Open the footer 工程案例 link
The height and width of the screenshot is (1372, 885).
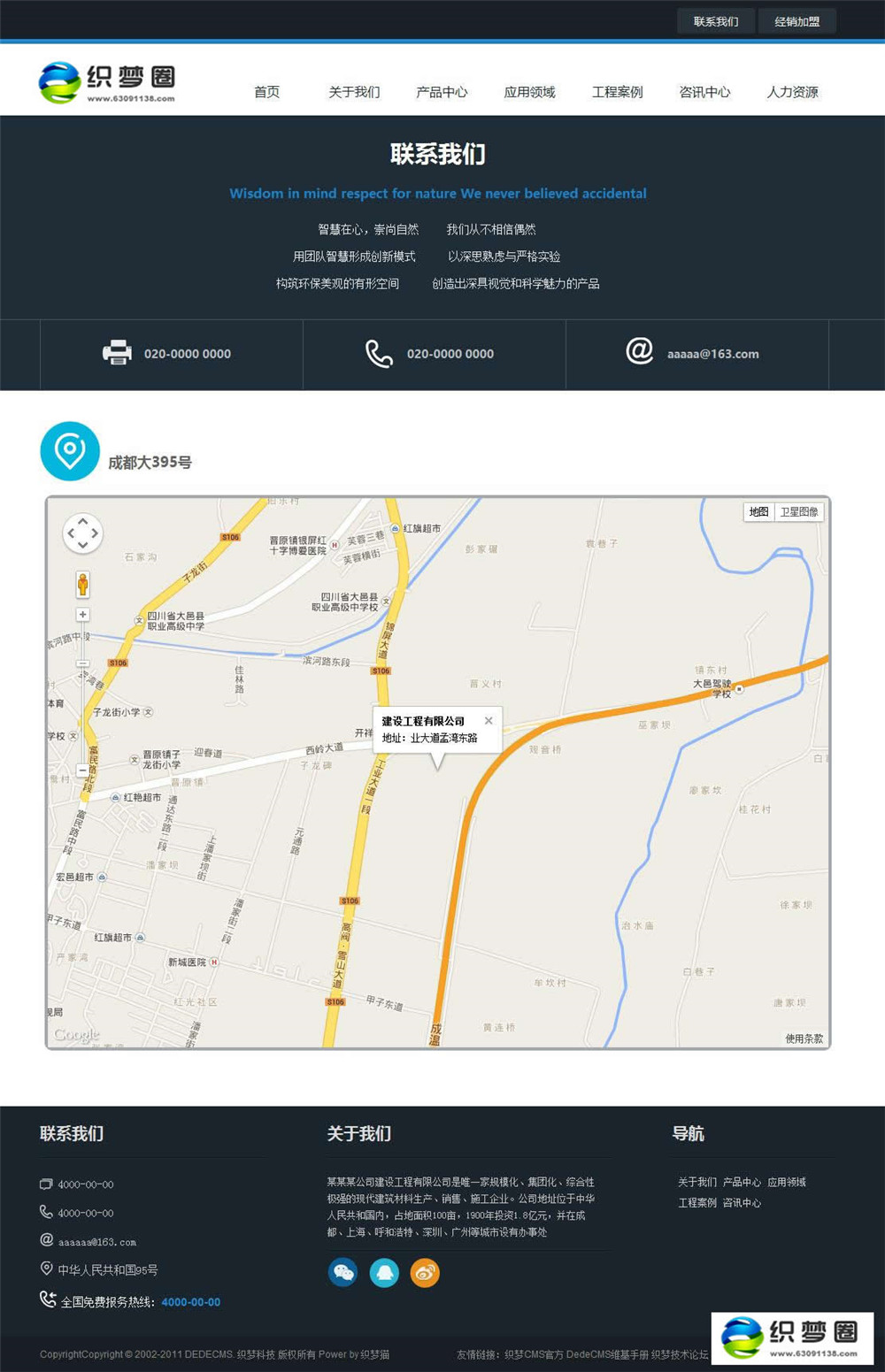[697, 1203]
